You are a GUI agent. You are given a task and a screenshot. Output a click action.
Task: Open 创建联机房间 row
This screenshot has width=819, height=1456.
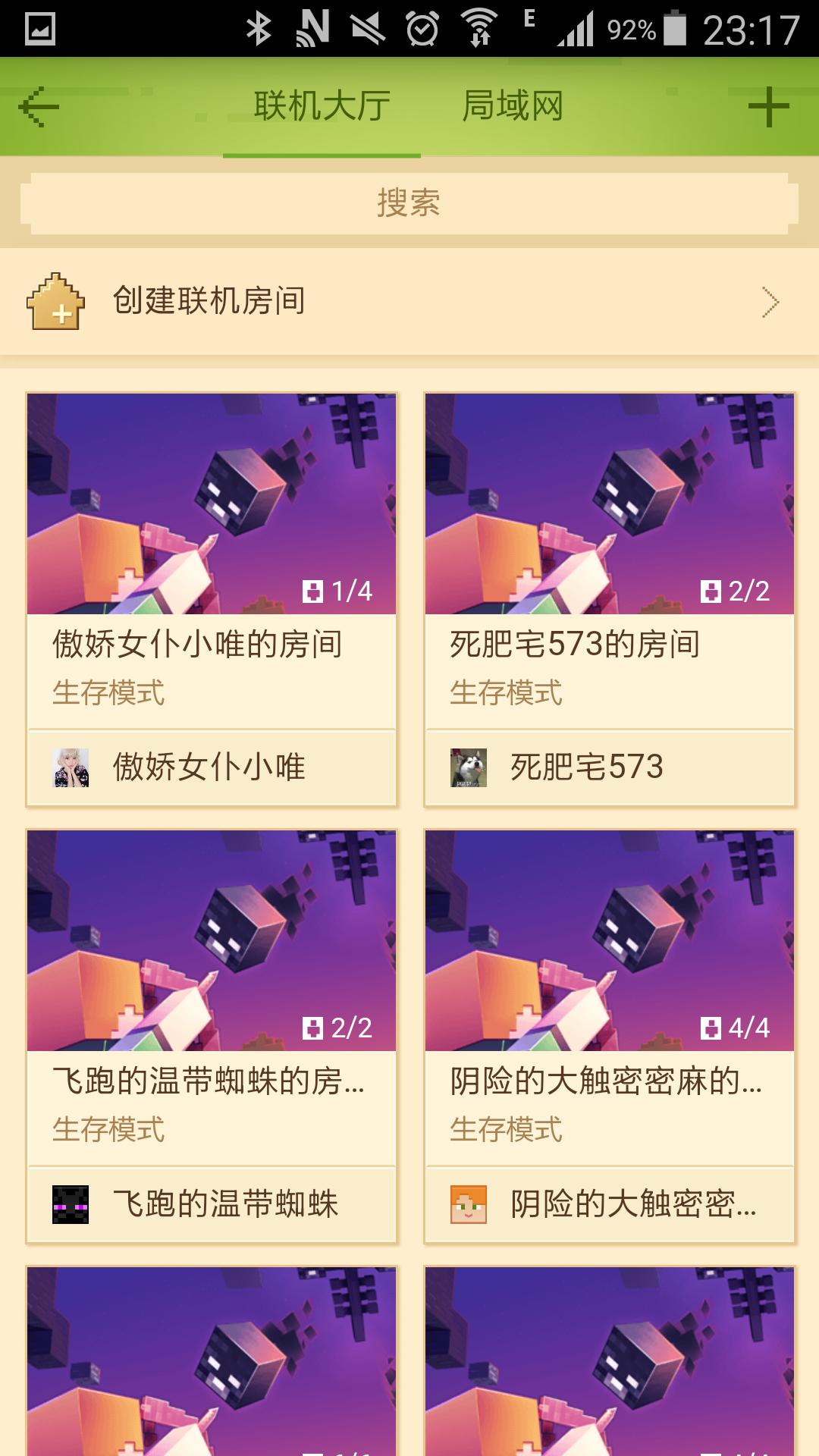click(409, 301)
